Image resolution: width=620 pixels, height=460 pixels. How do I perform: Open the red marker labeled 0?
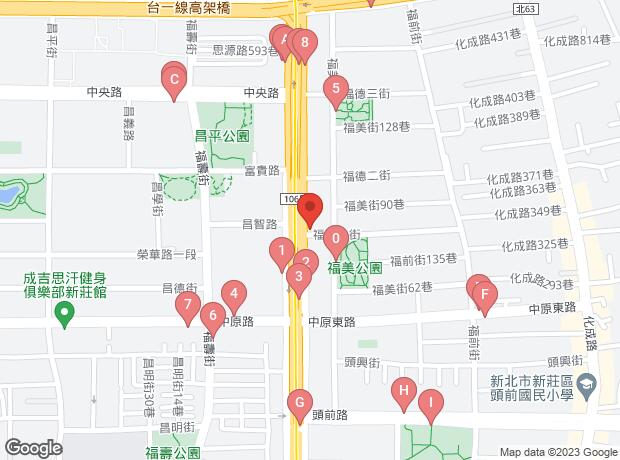336,240
